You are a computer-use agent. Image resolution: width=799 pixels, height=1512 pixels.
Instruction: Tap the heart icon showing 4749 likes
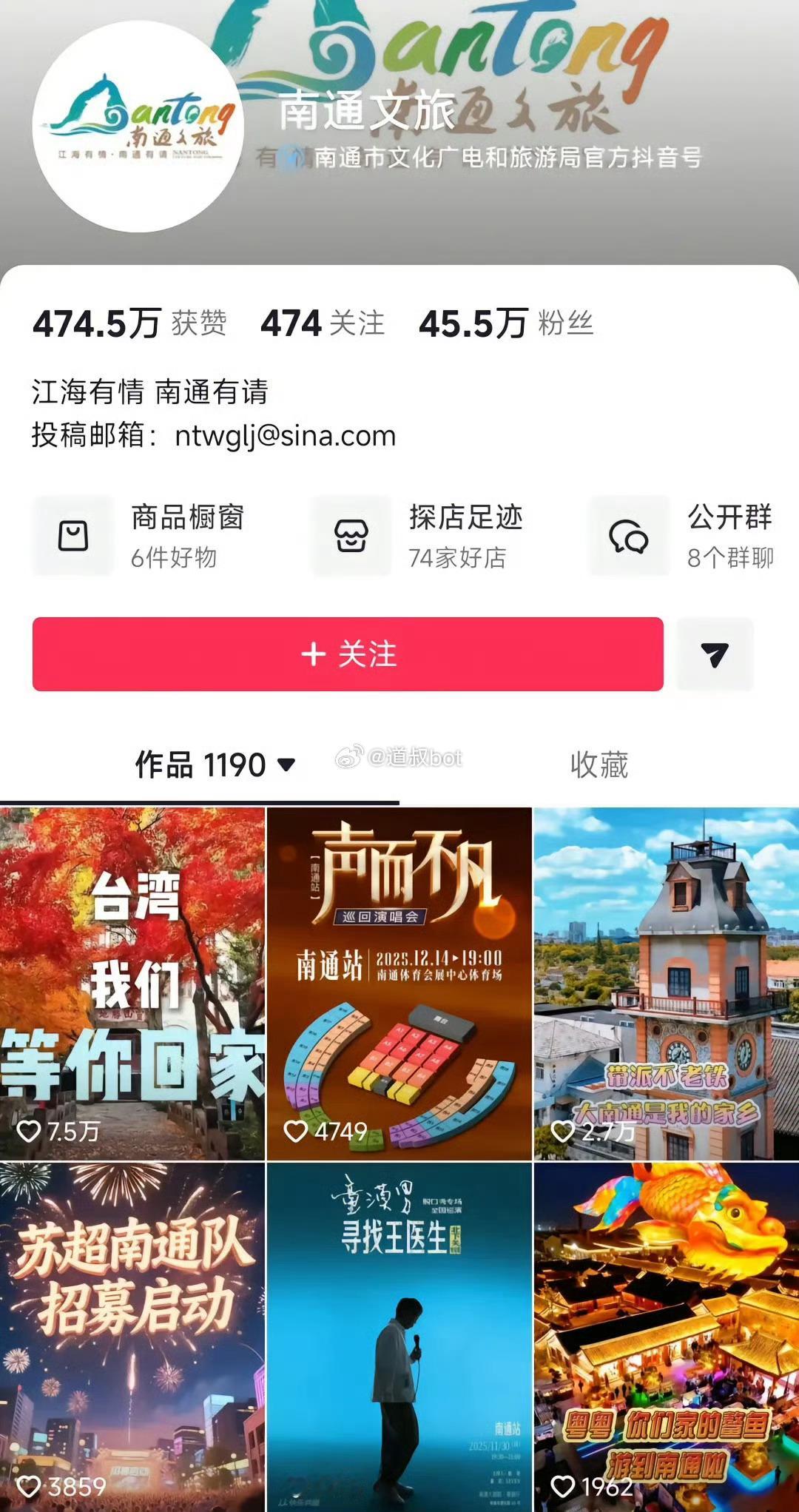pos(297,1130)
